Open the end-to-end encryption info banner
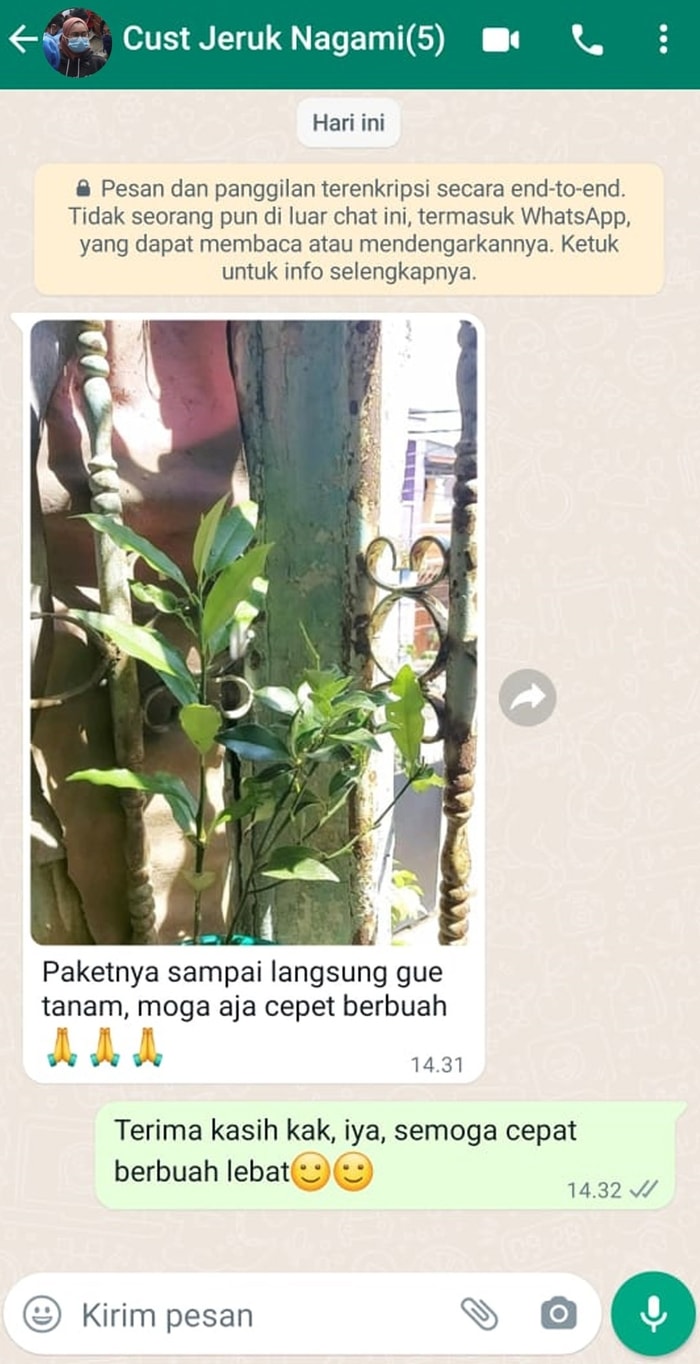Screen dimensions: 700x1364 tap(349, 229)
